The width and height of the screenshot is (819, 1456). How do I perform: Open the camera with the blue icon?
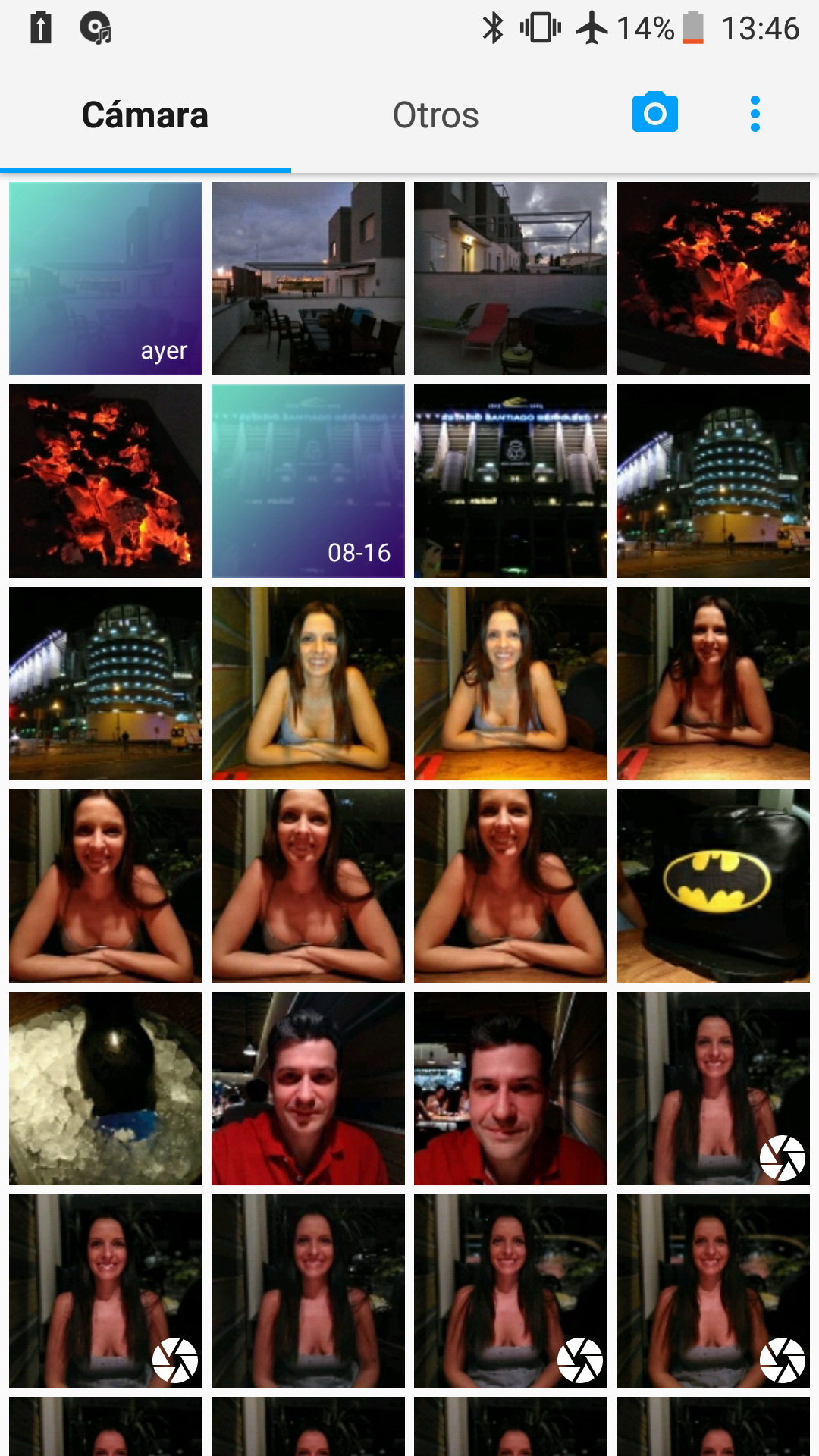click(x=654, y=113)
